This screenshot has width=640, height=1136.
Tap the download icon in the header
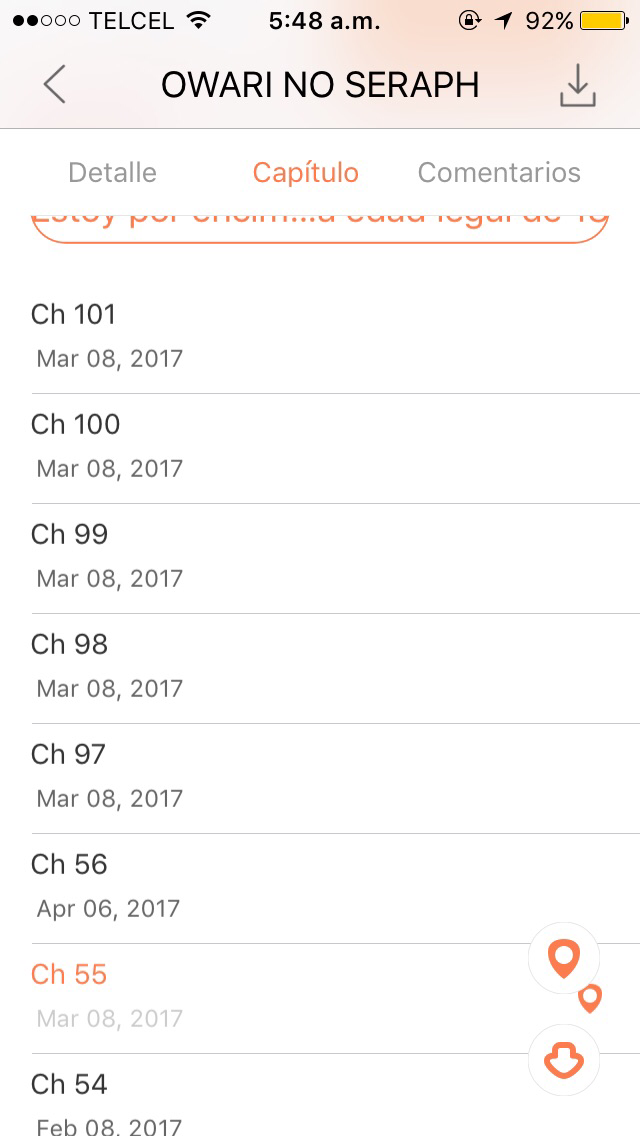pyautogui.click(x=578, y=85)
